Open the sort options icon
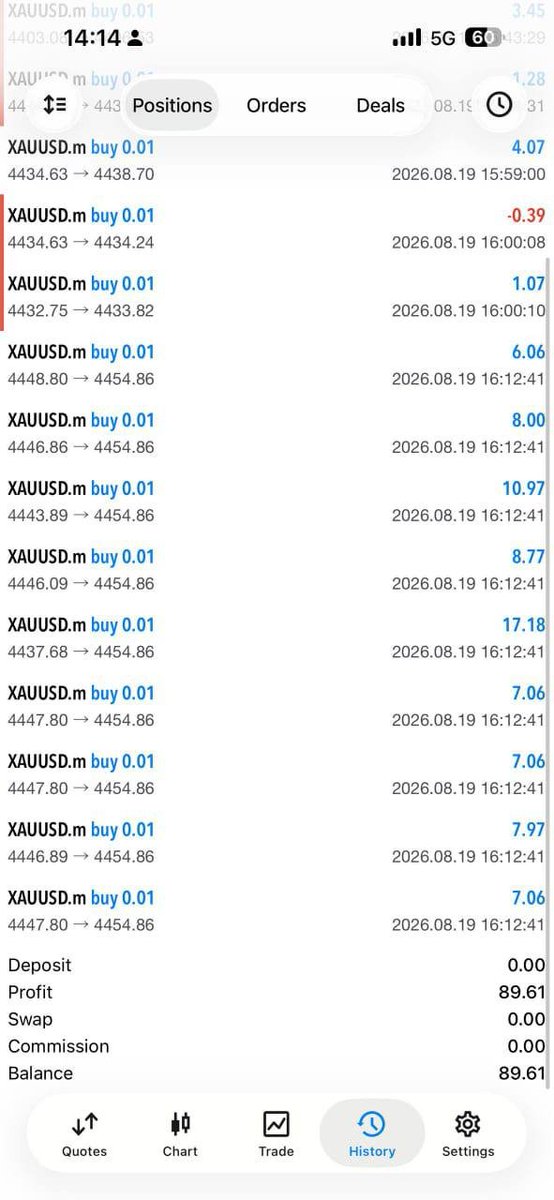The image size is (554, 1200). click(x=55, y=105)
